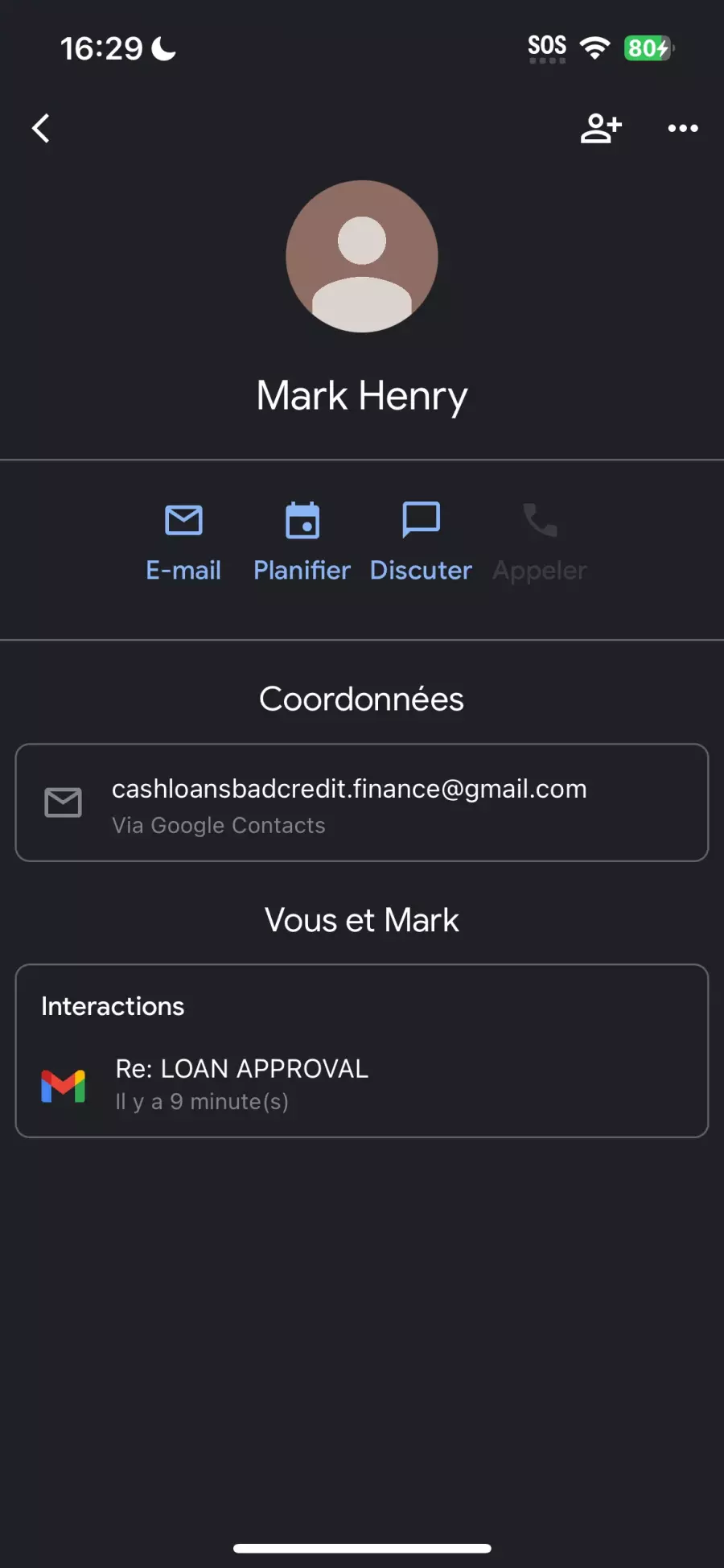Open the Re: LOAN APPROVAL email interaction
The width and height of the screenshot is (724, 1568).
[x=362, y=1084]
